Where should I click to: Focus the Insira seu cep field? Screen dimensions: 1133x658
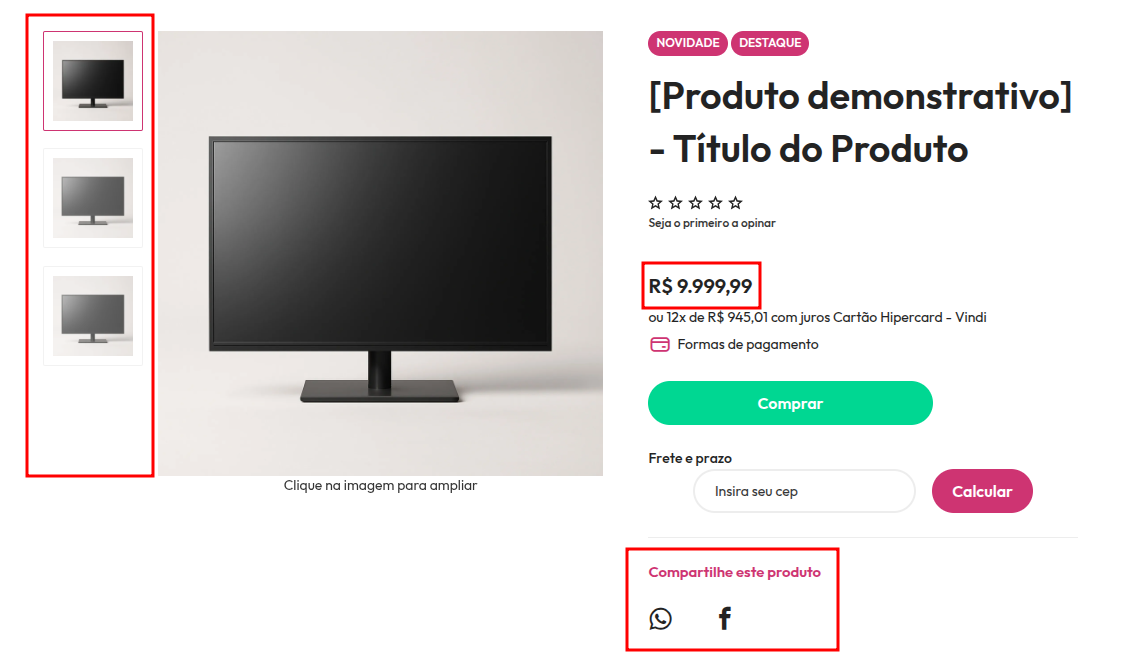click(x=804, y=491)
